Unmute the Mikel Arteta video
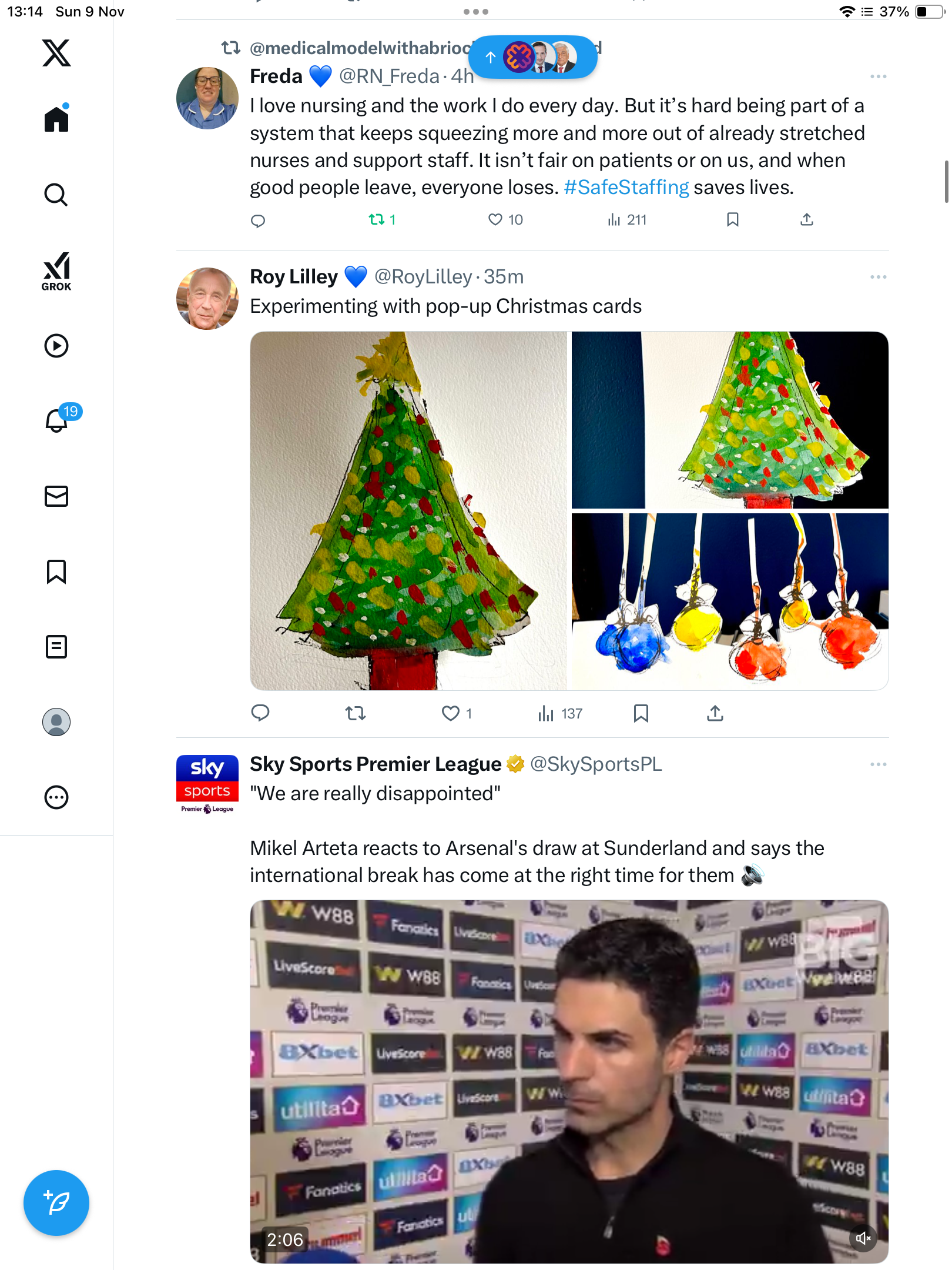 863,1238
